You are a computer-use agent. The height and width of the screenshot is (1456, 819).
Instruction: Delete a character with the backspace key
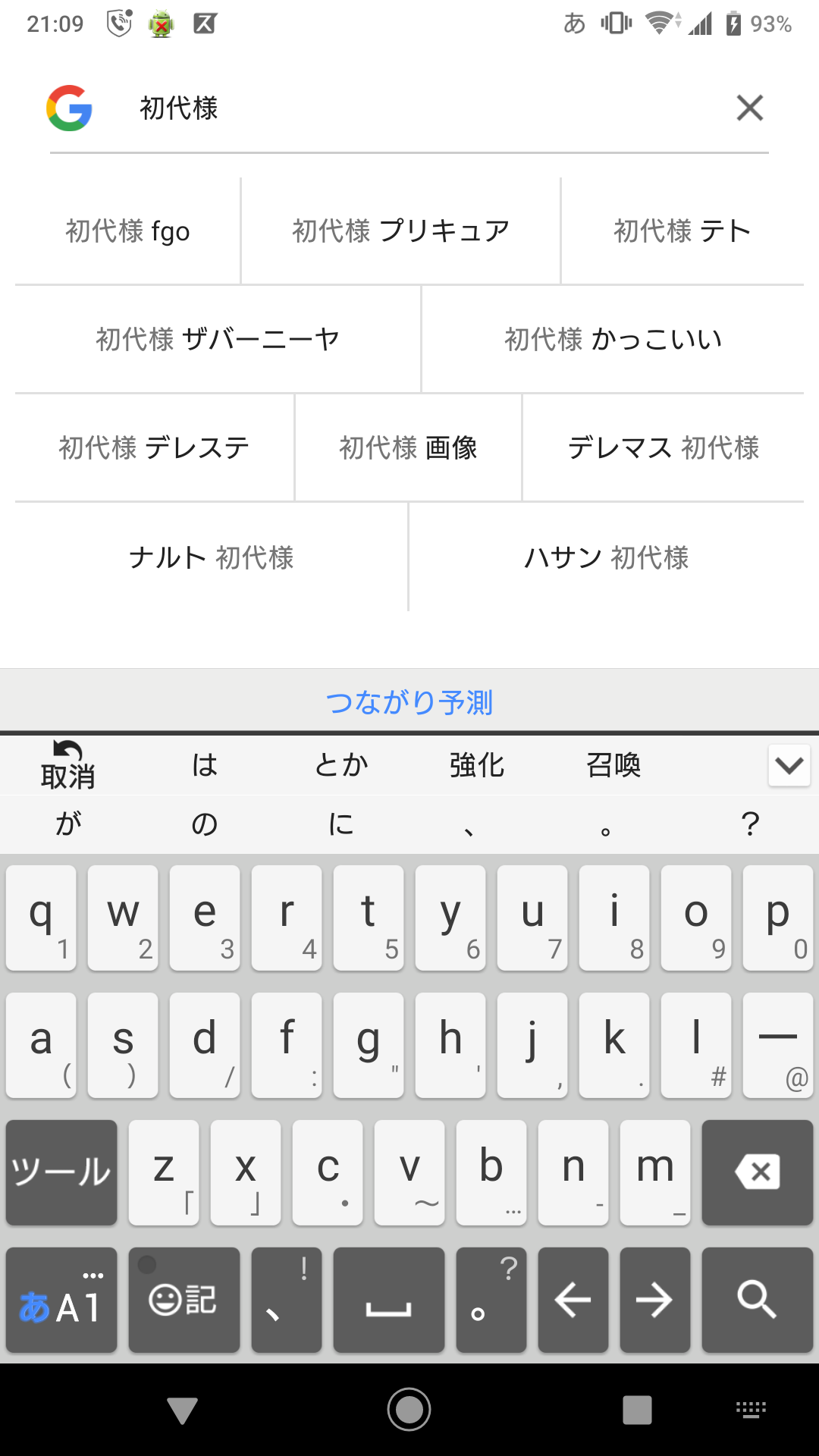point(757,1172)
